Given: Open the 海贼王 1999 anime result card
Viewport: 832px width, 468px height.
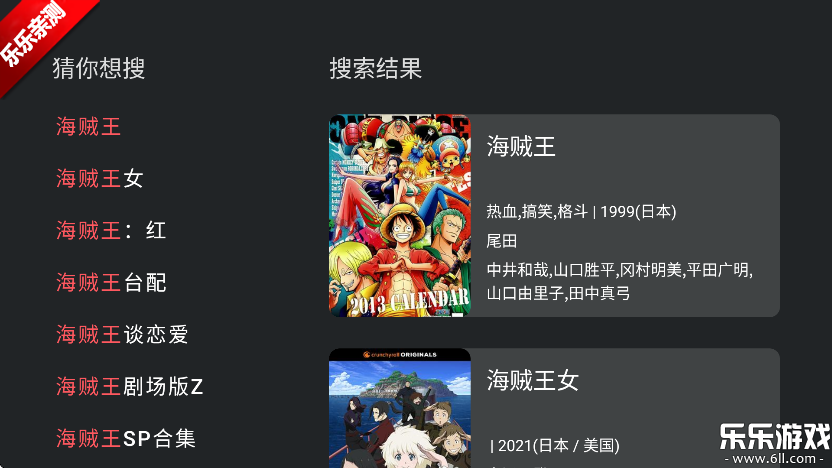Looking at the screenshot, I should click(x=554, y=215).
